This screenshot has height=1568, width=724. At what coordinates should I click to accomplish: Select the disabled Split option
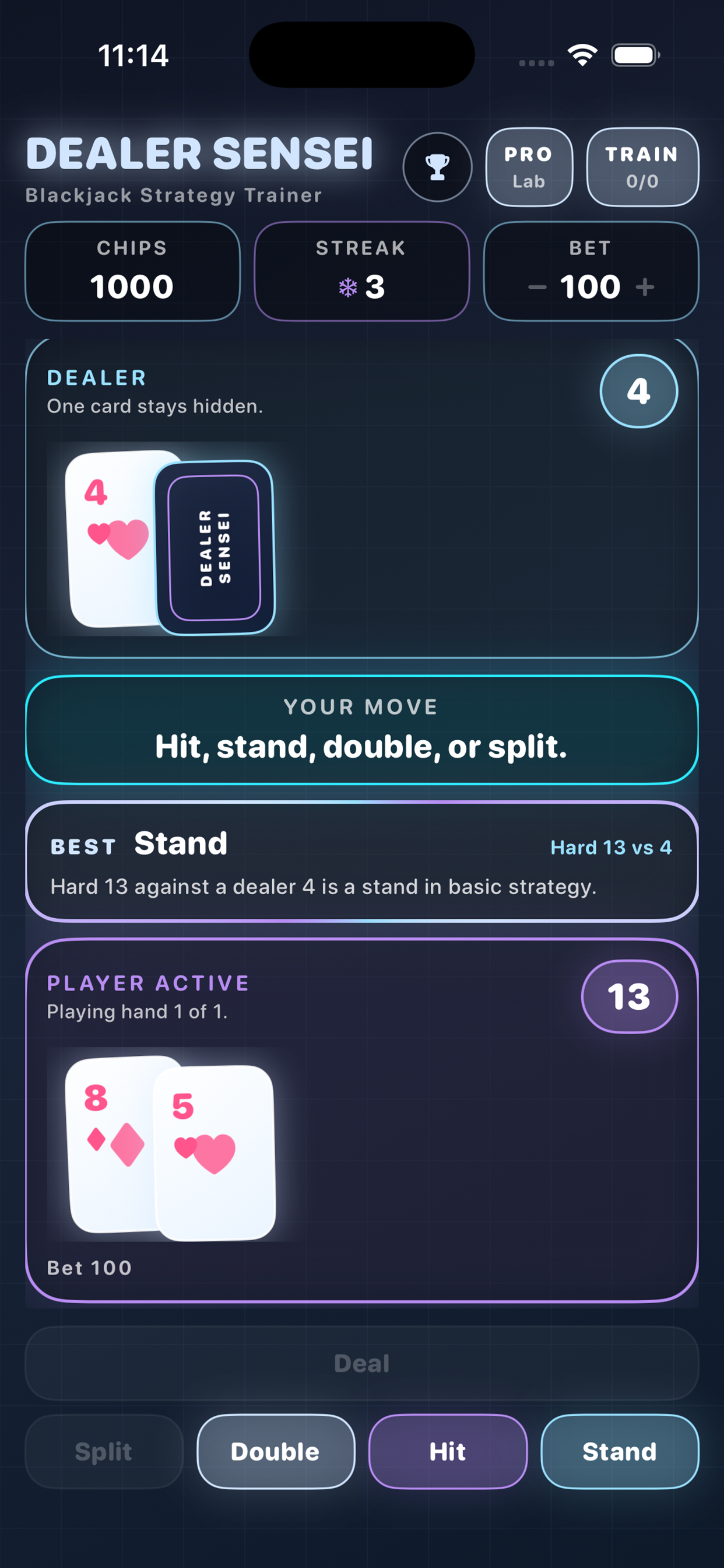[103, 1452]
